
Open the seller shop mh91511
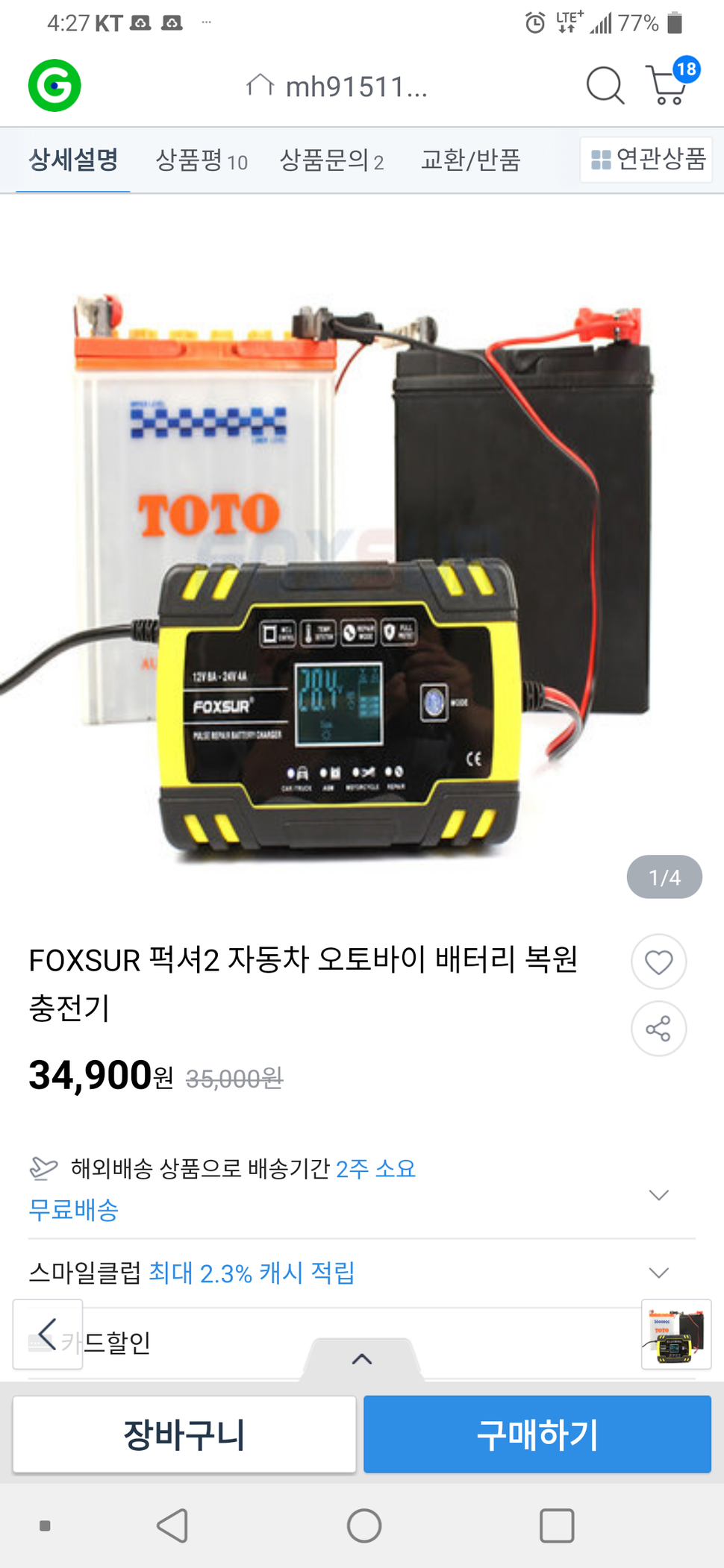click(x=337, y=87)
